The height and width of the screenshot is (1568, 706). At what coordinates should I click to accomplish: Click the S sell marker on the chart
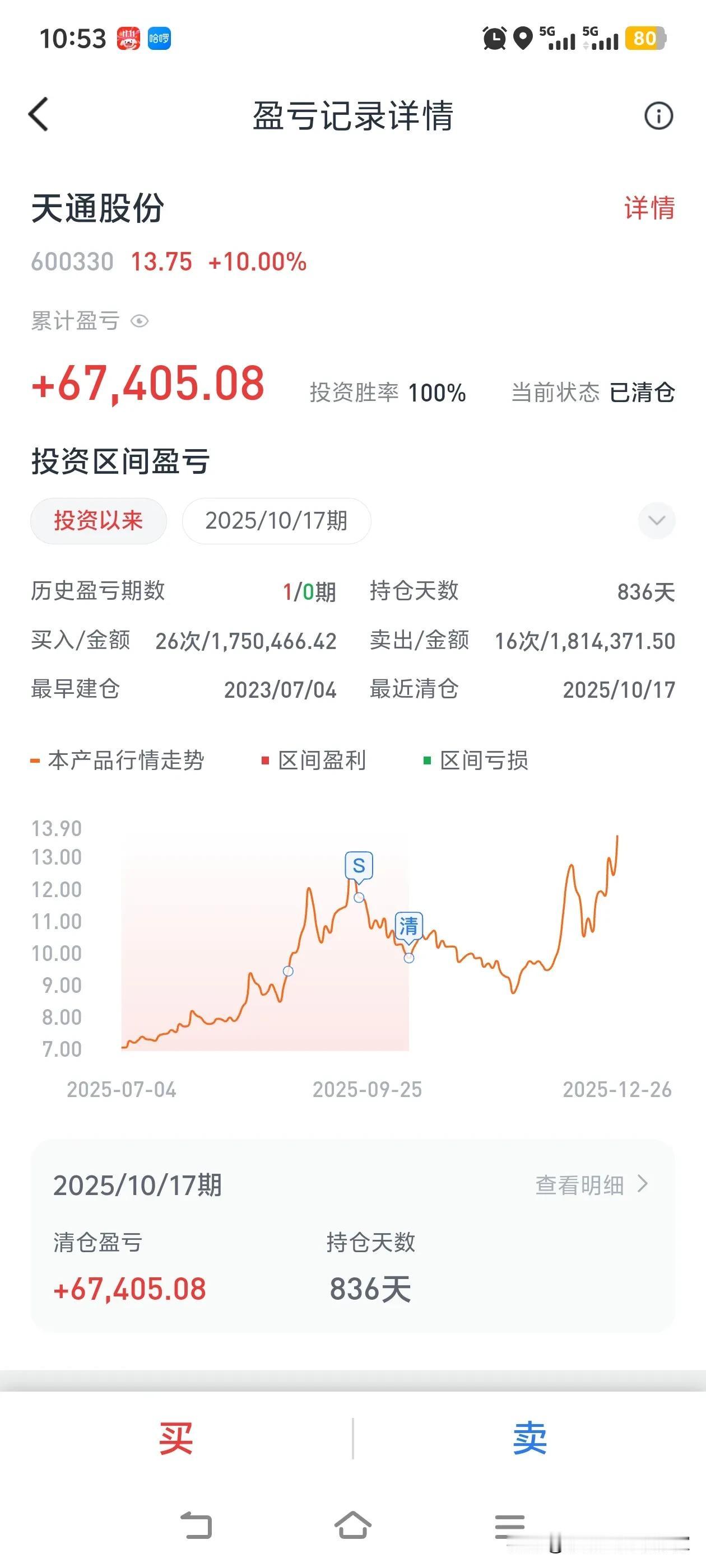(x=358, y=866)
